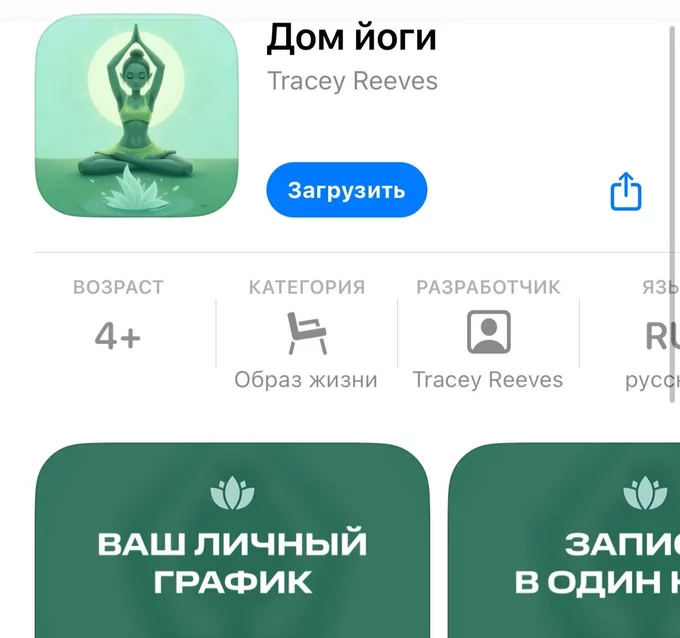
Task: Open developer Tracey Reeves page
Action: (x=488, y=335)
